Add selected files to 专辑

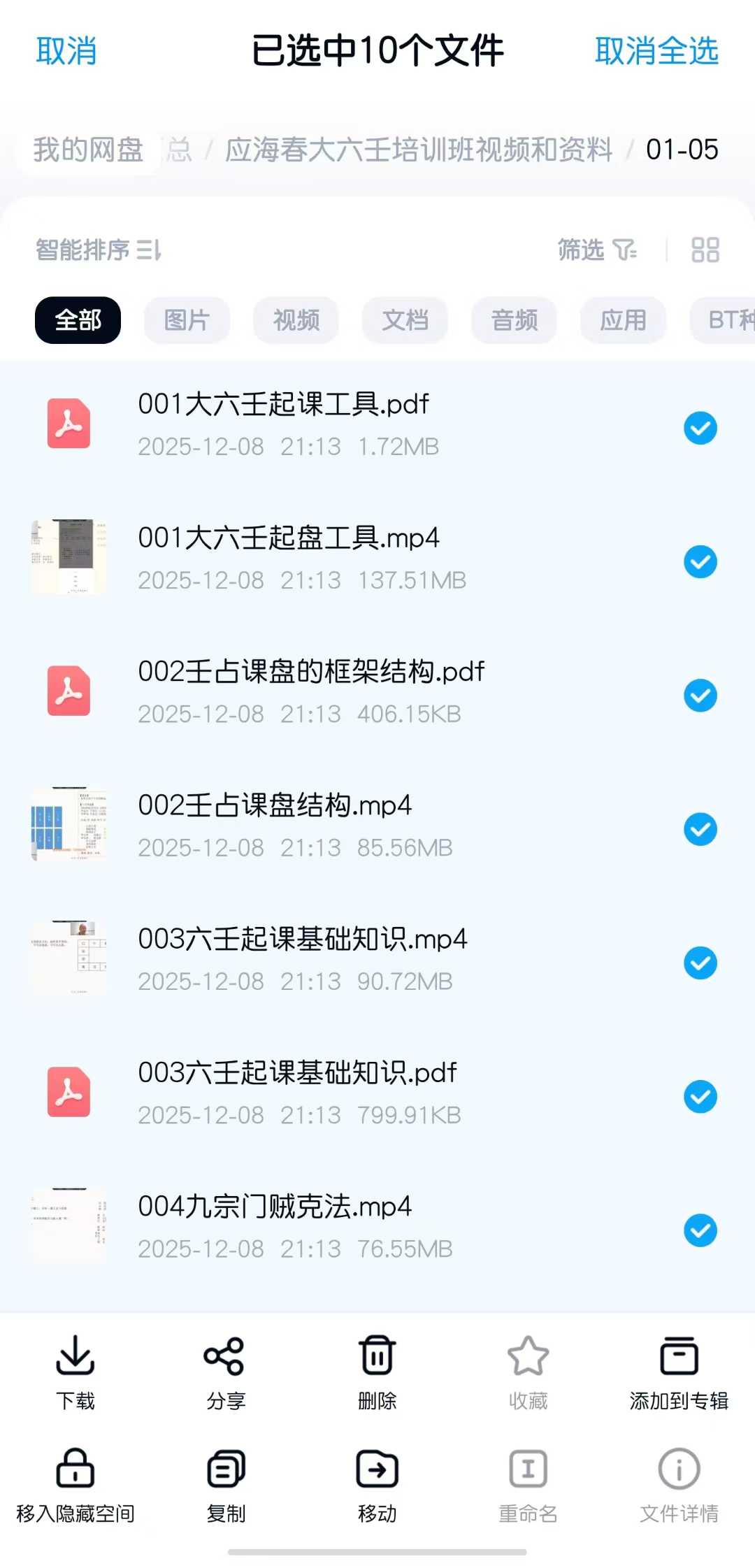(679, 1372)
